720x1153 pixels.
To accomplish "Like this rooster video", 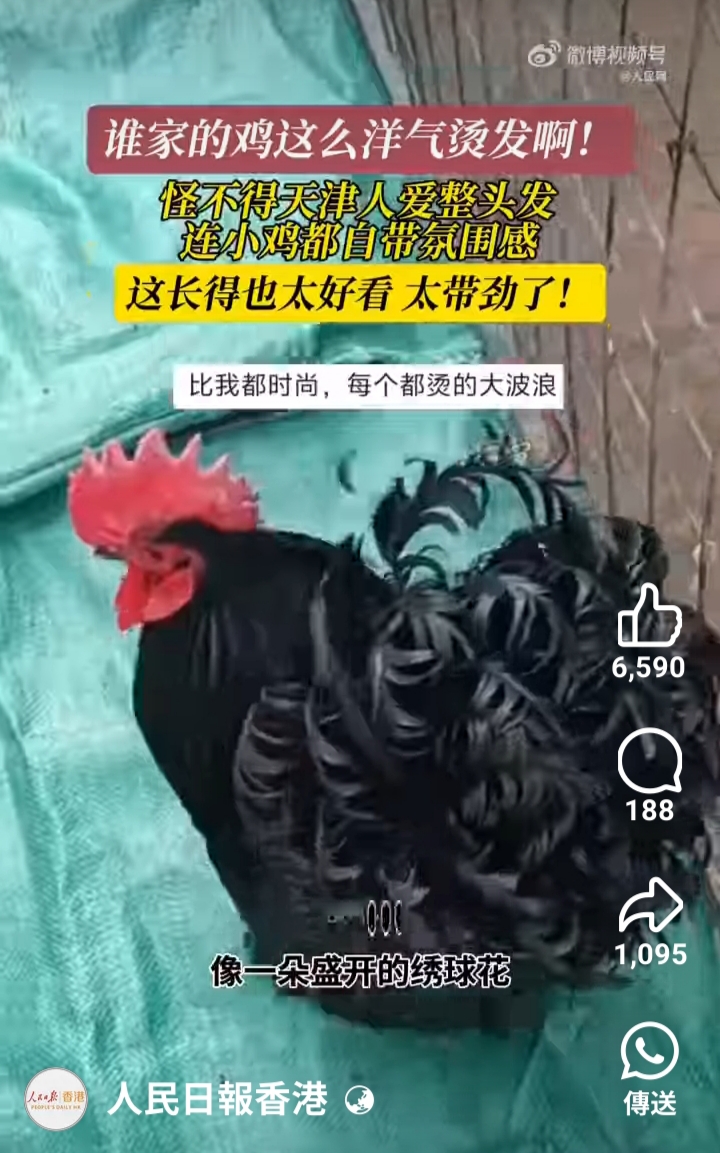I will (x=649, y=616).
